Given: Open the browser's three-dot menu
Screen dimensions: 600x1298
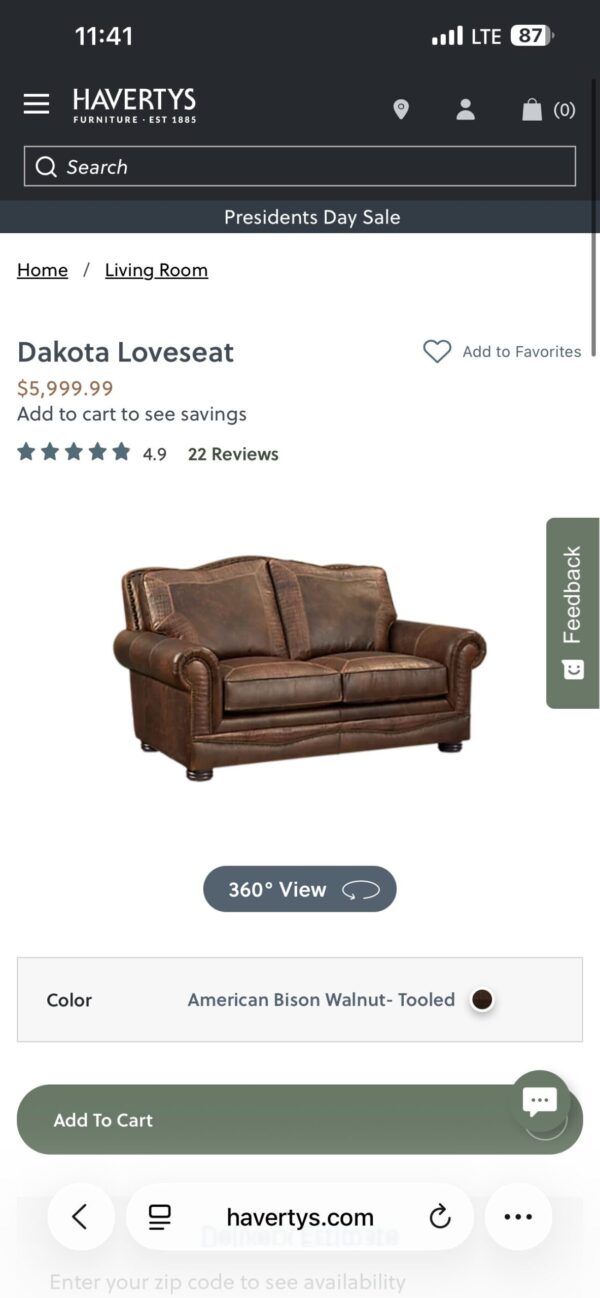Looking at the screenshot, I should (x=518, y=1216).
